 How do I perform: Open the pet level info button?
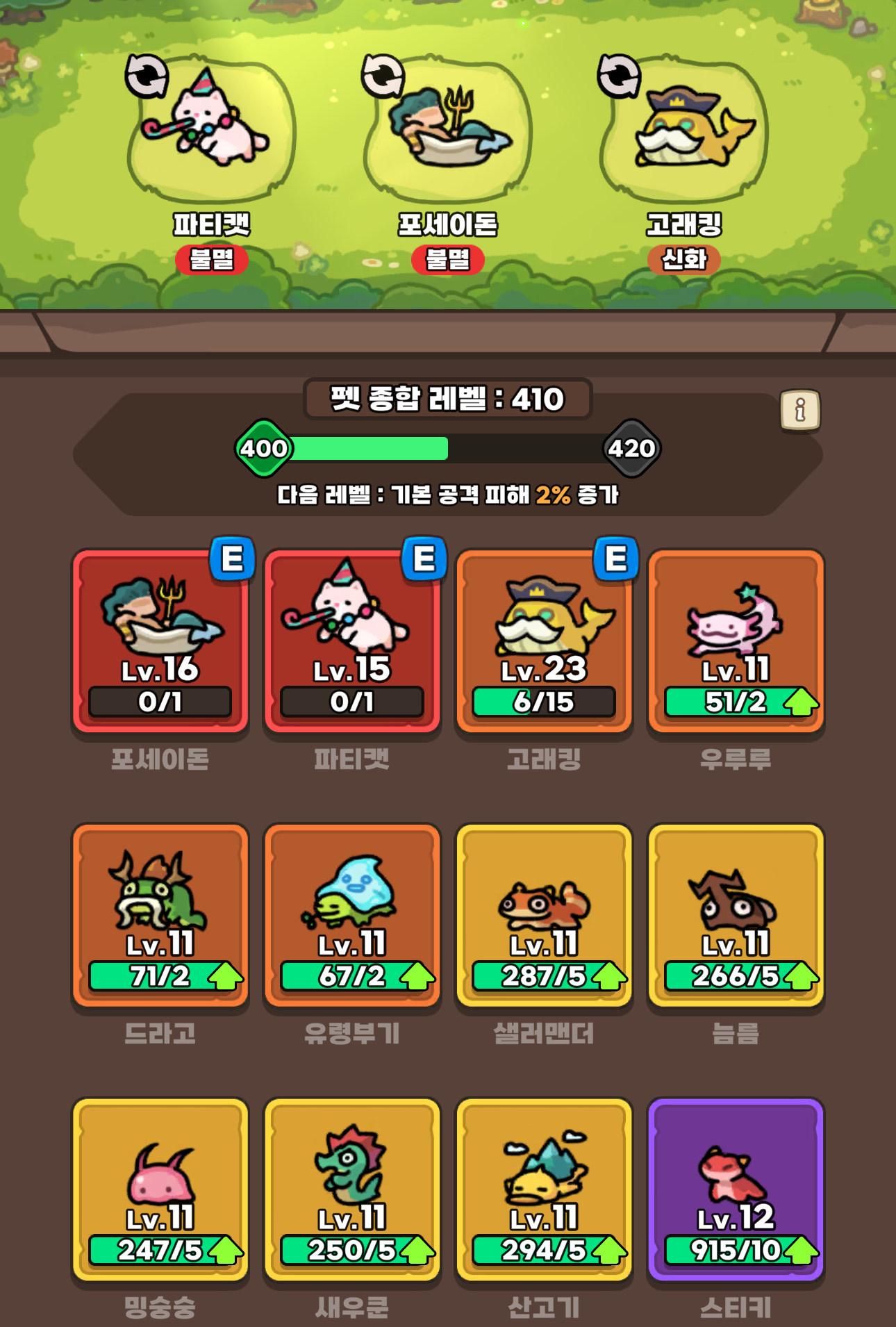click(799, 410)
